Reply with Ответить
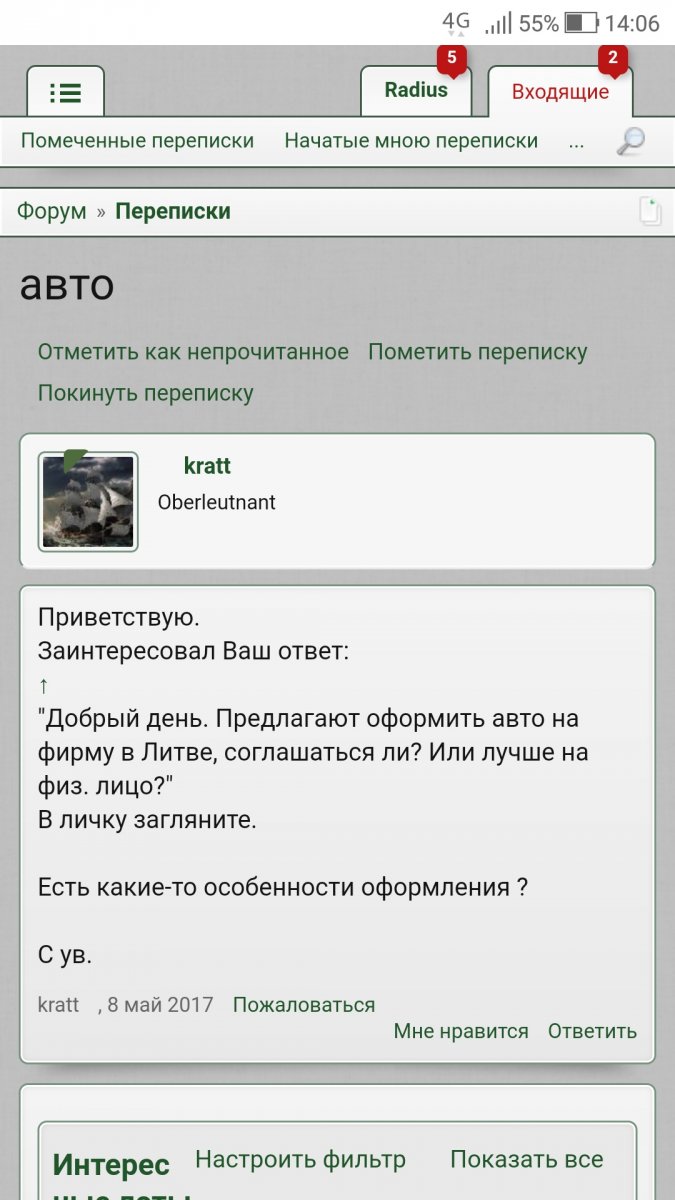The width and height of the screenshot is (675, 1200). coord(592,1031)
